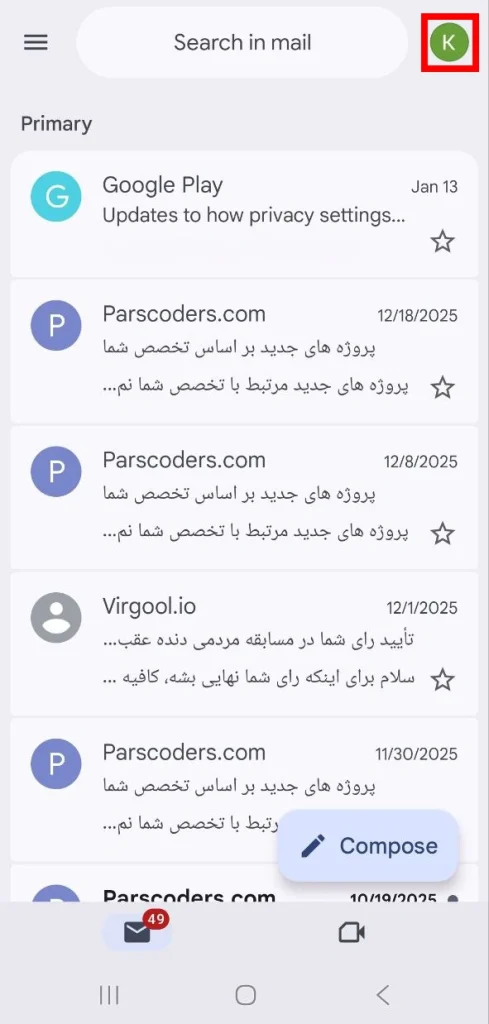Switch to the Mail tab

[138, 933]
